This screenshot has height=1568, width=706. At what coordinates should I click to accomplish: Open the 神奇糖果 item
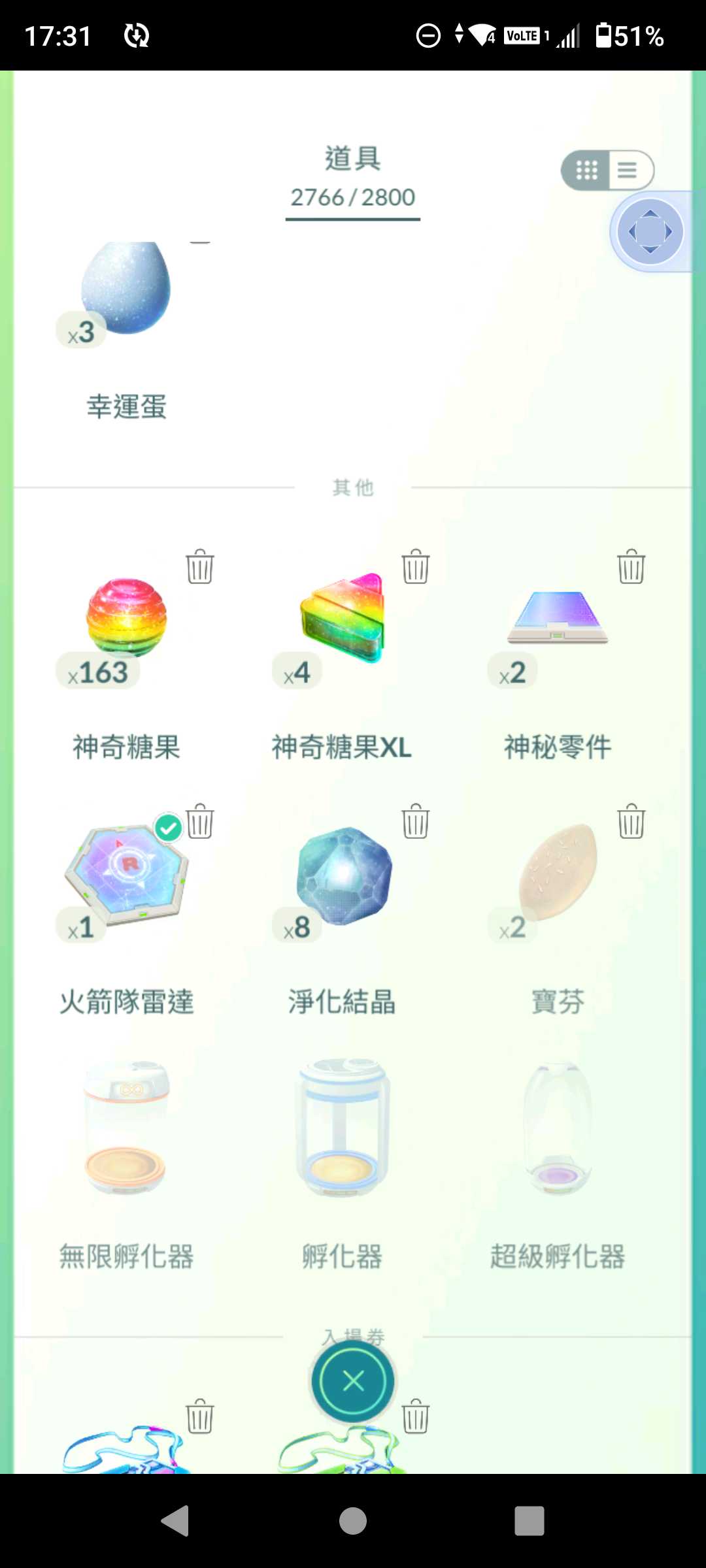click(x=126, y=618)
